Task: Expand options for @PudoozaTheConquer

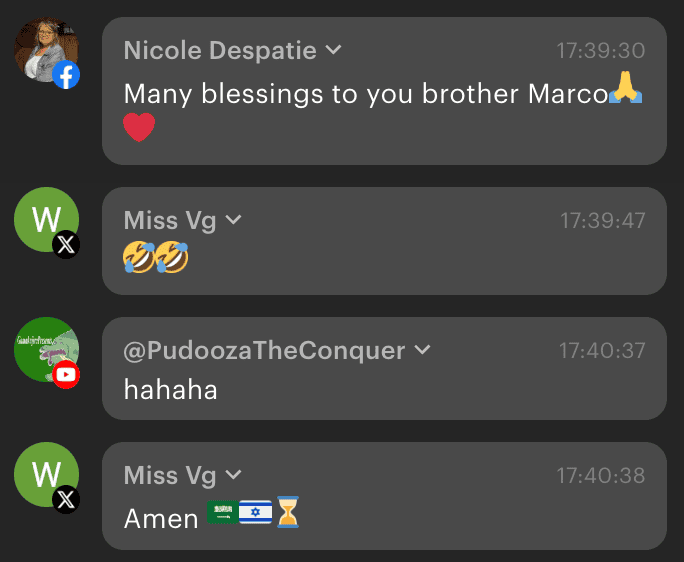Action: click(x=422, y=350)
